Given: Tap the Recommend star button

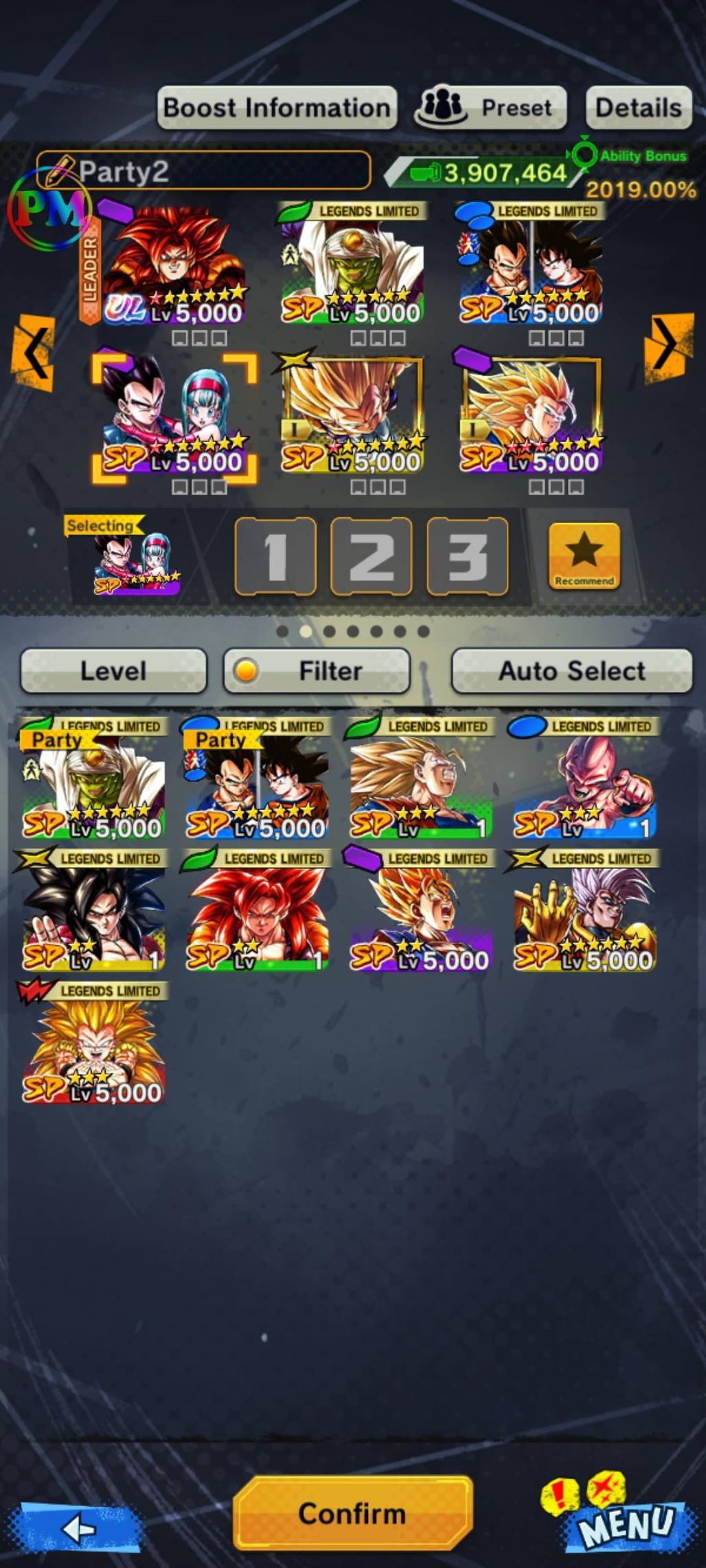Looking at the screenshot, I should [x=584, y=556].
